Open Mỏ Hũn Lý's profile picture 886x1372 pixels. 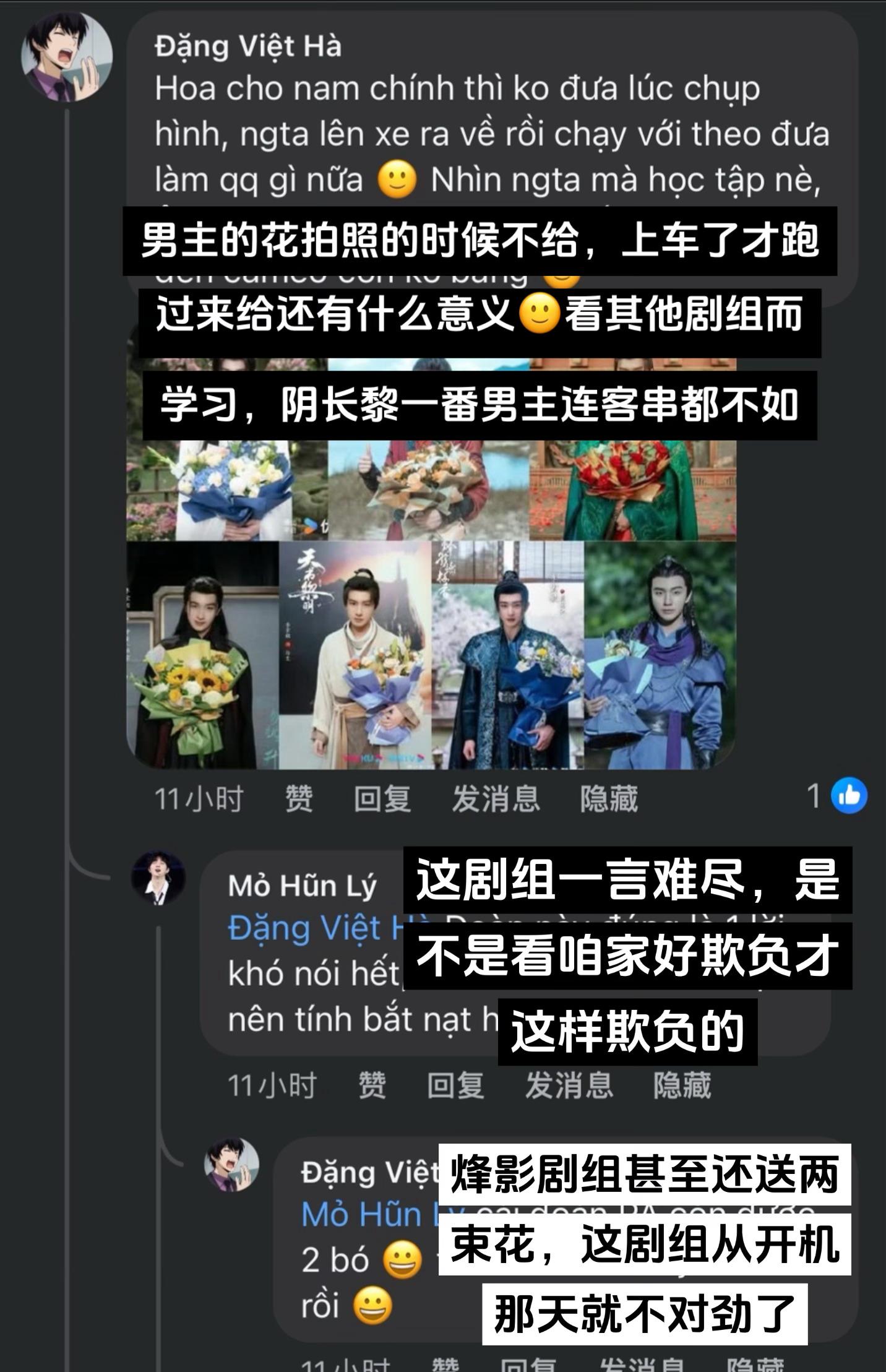point(158,878)
